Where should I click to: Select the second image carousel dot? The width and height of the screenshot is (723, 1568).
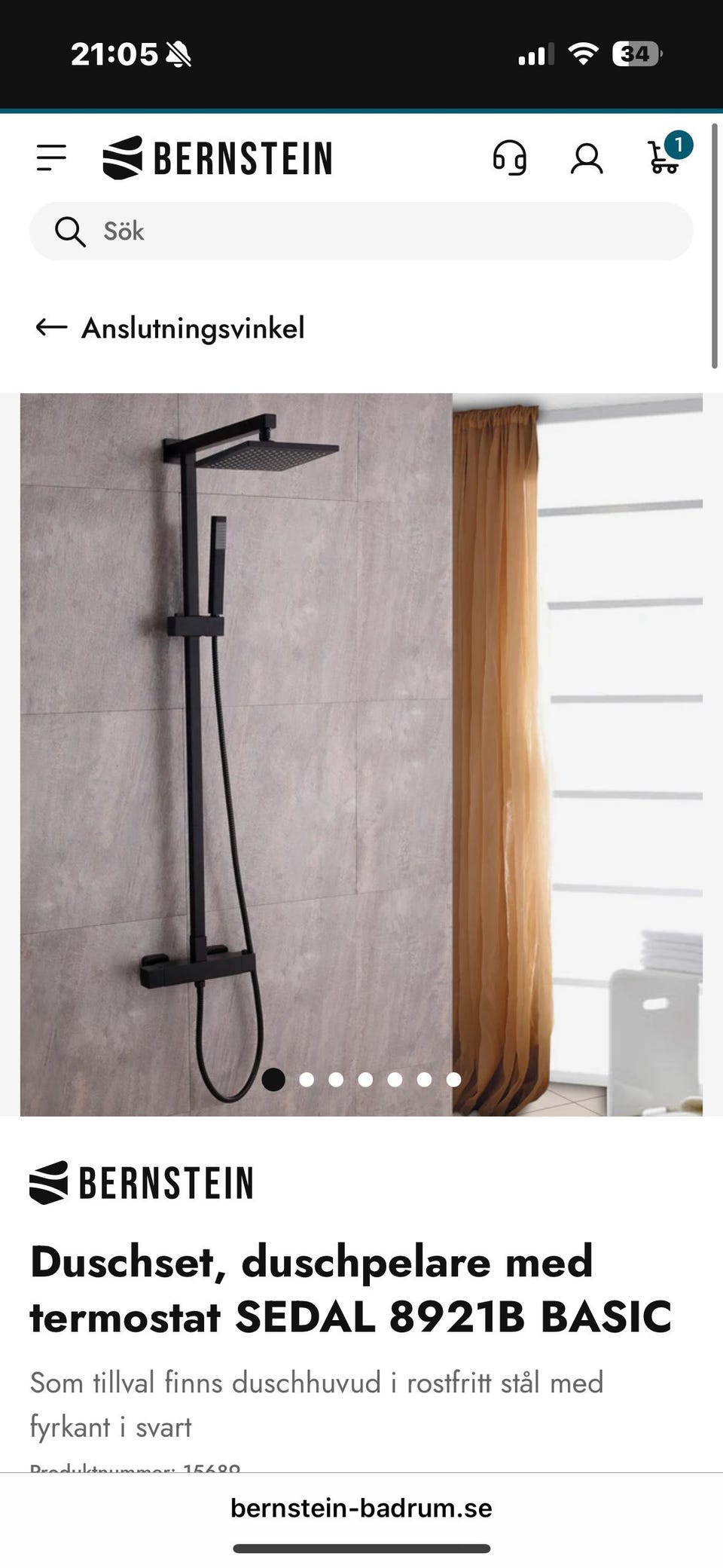click(x=307, y=1080)
